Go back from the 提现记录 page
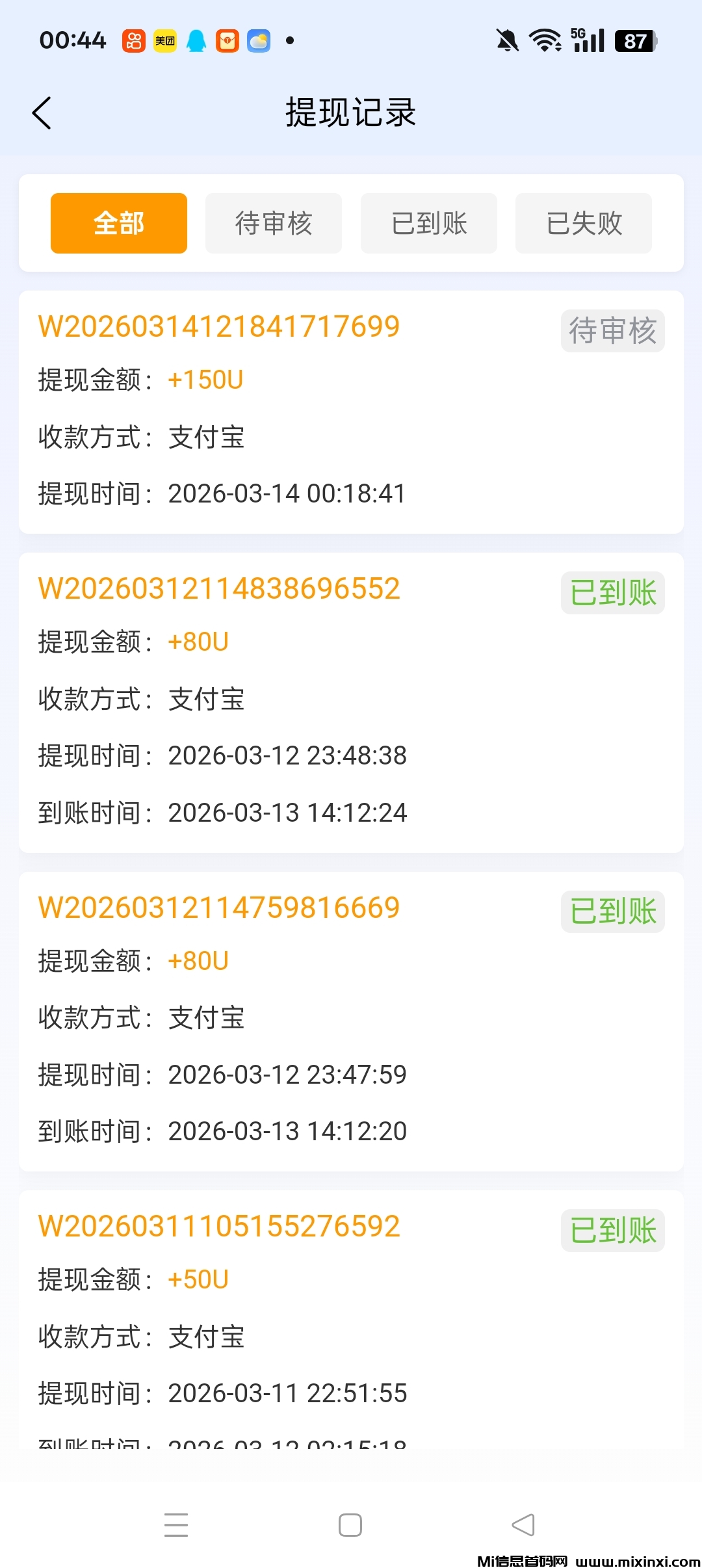Viewport: 702px width, 1568px height. click(x=42, y=113)
